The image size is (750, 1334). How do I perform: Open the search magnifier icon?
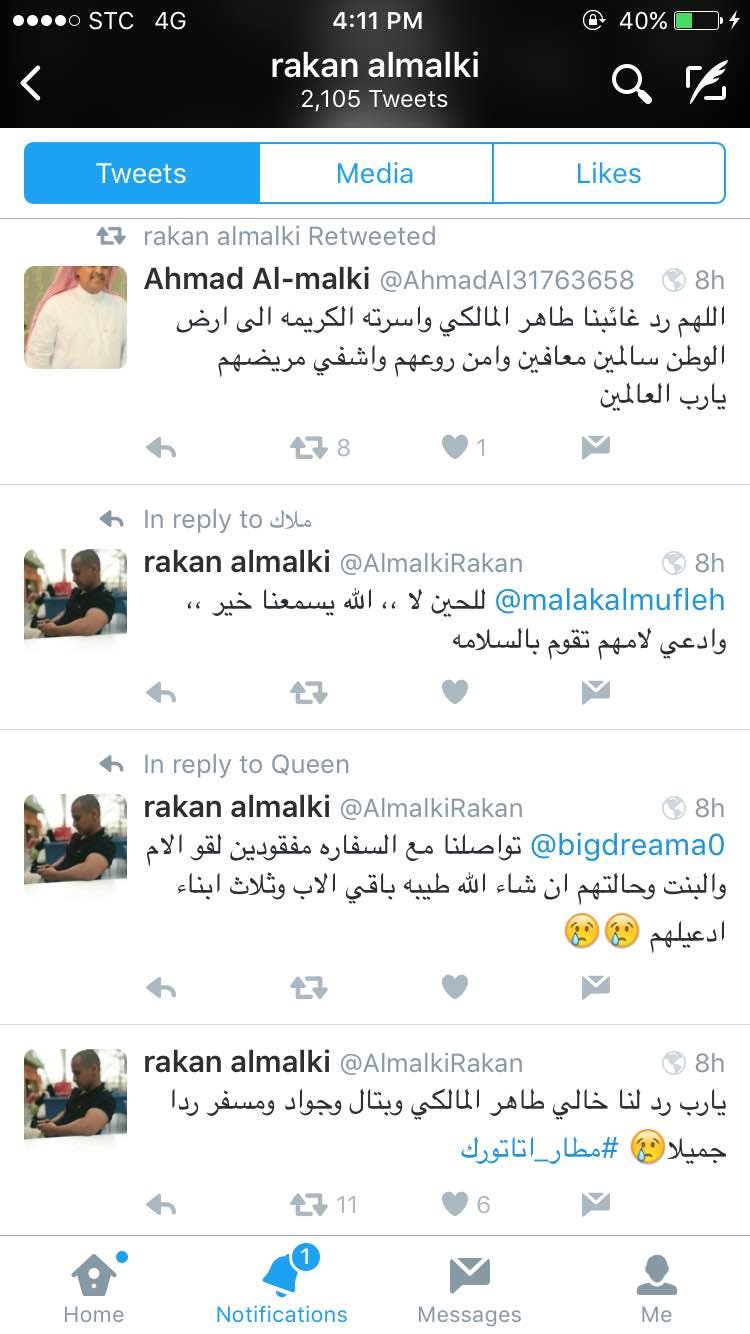(631, 84)
